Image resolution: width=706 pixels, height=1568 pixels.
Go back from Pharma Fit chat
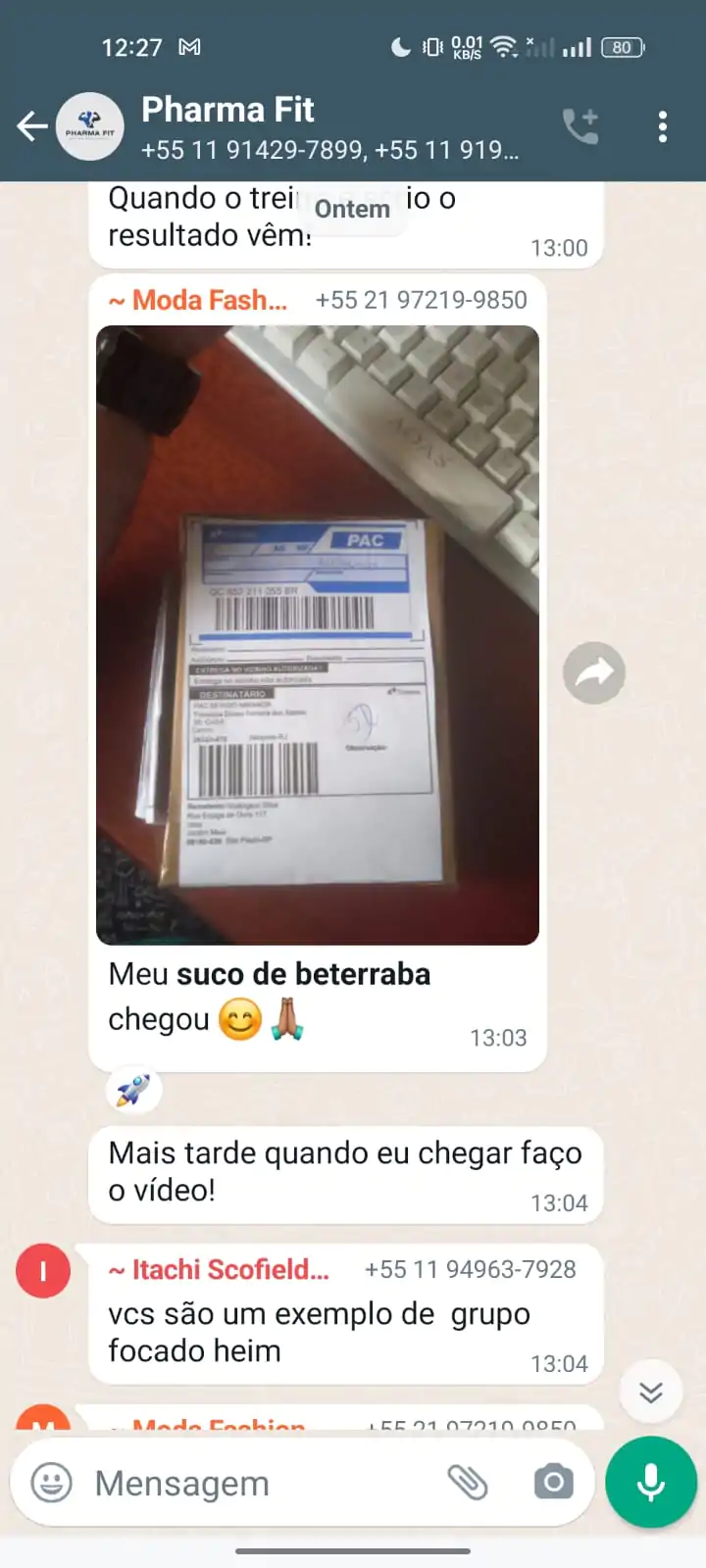31,126
